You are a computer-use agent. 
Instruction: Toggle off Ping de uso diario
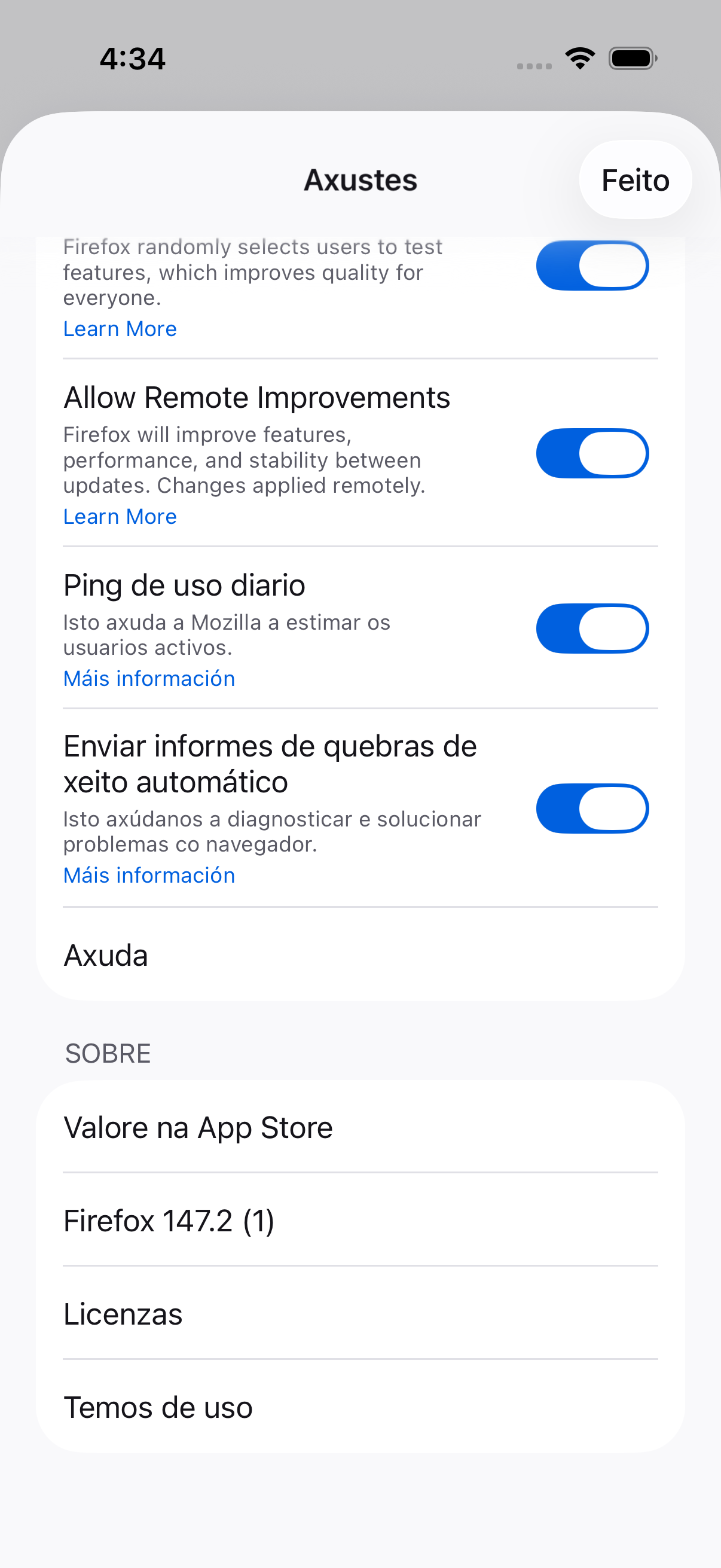tap(591, 628)
